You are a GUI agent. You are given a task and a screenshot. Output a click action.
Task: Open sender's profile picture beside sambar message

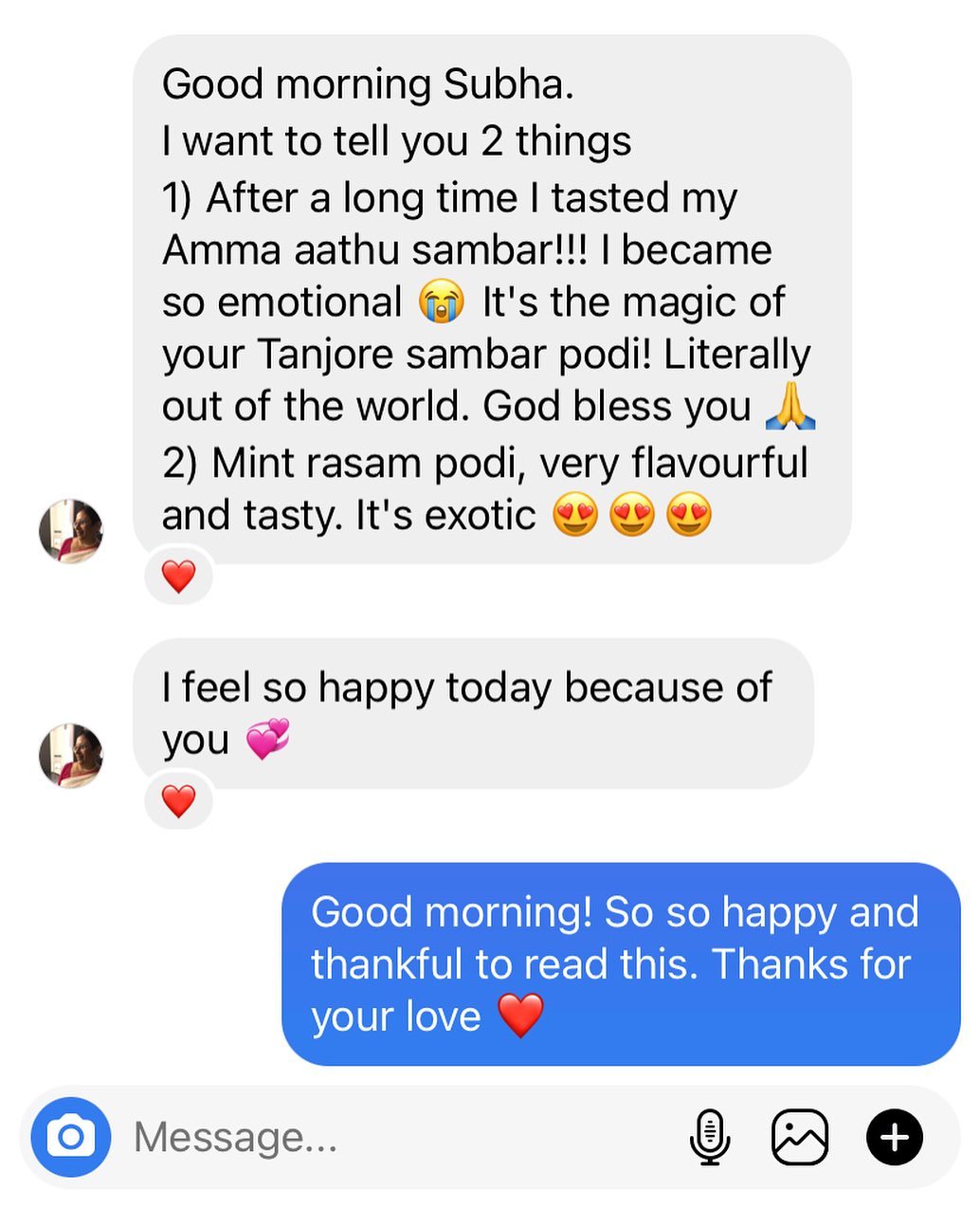pos(71,531)
